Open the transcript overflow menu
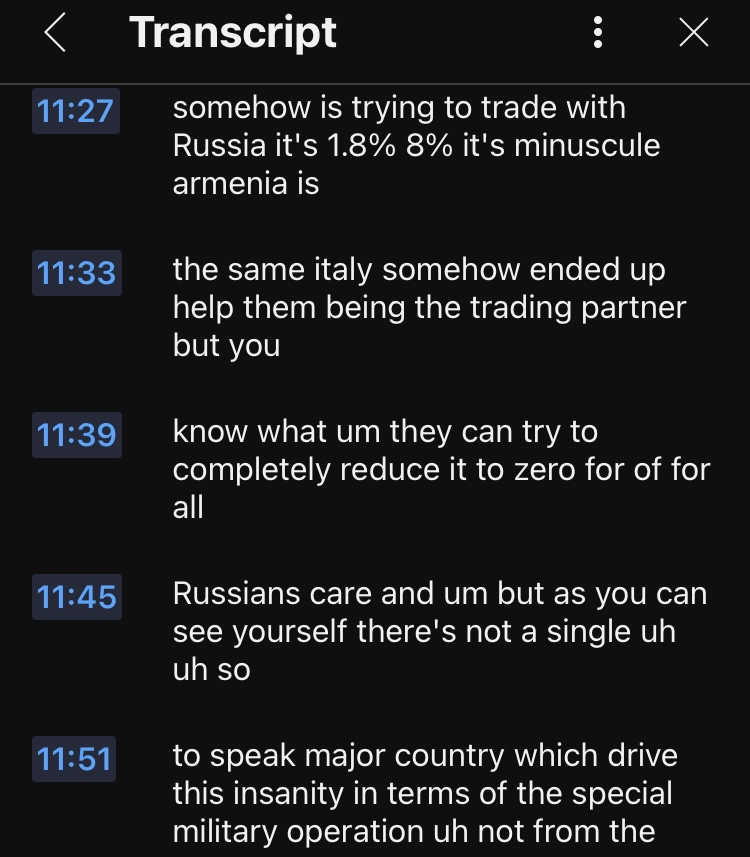The width and height of the screenshot is (750, 857). click(597, 34)
